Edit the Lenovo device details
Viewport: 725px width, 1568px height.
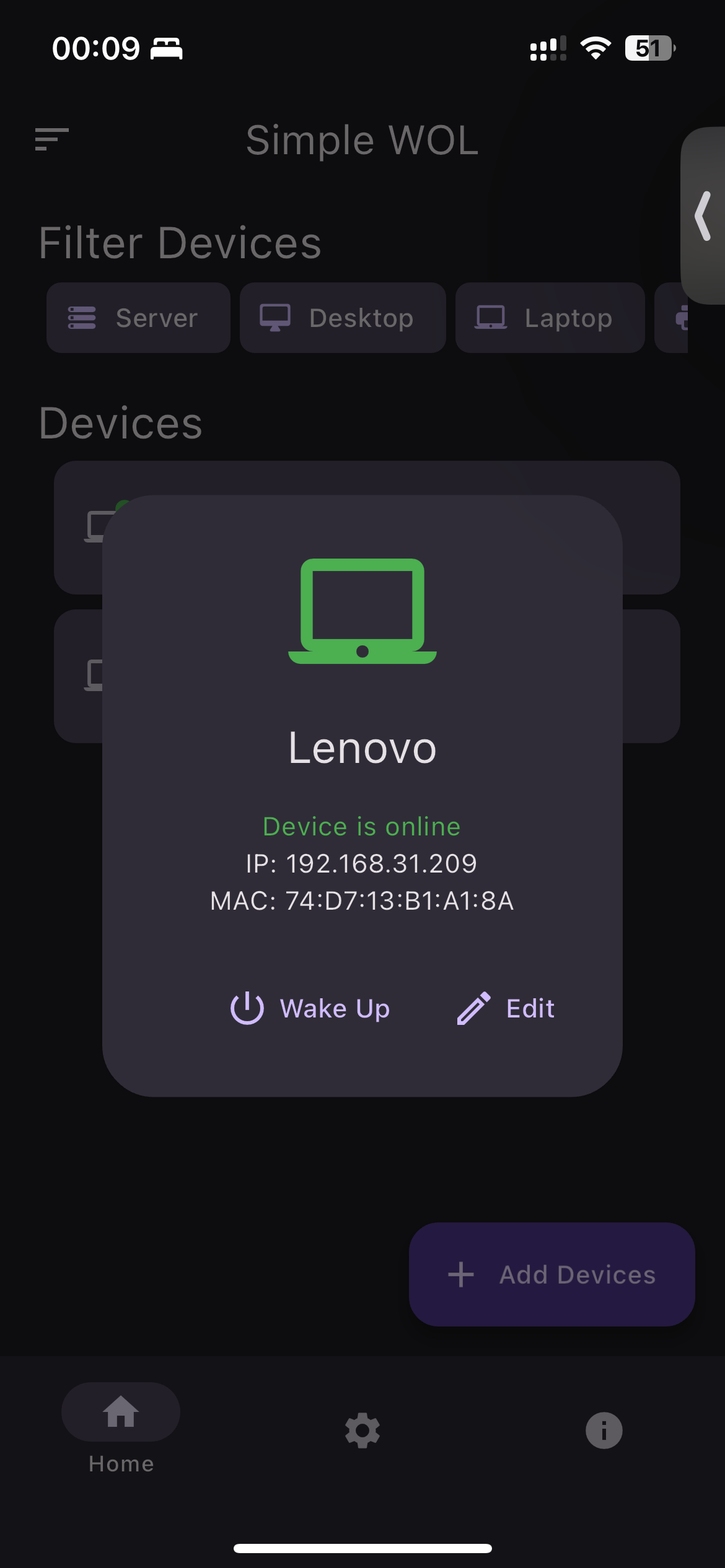[506, 1008]
